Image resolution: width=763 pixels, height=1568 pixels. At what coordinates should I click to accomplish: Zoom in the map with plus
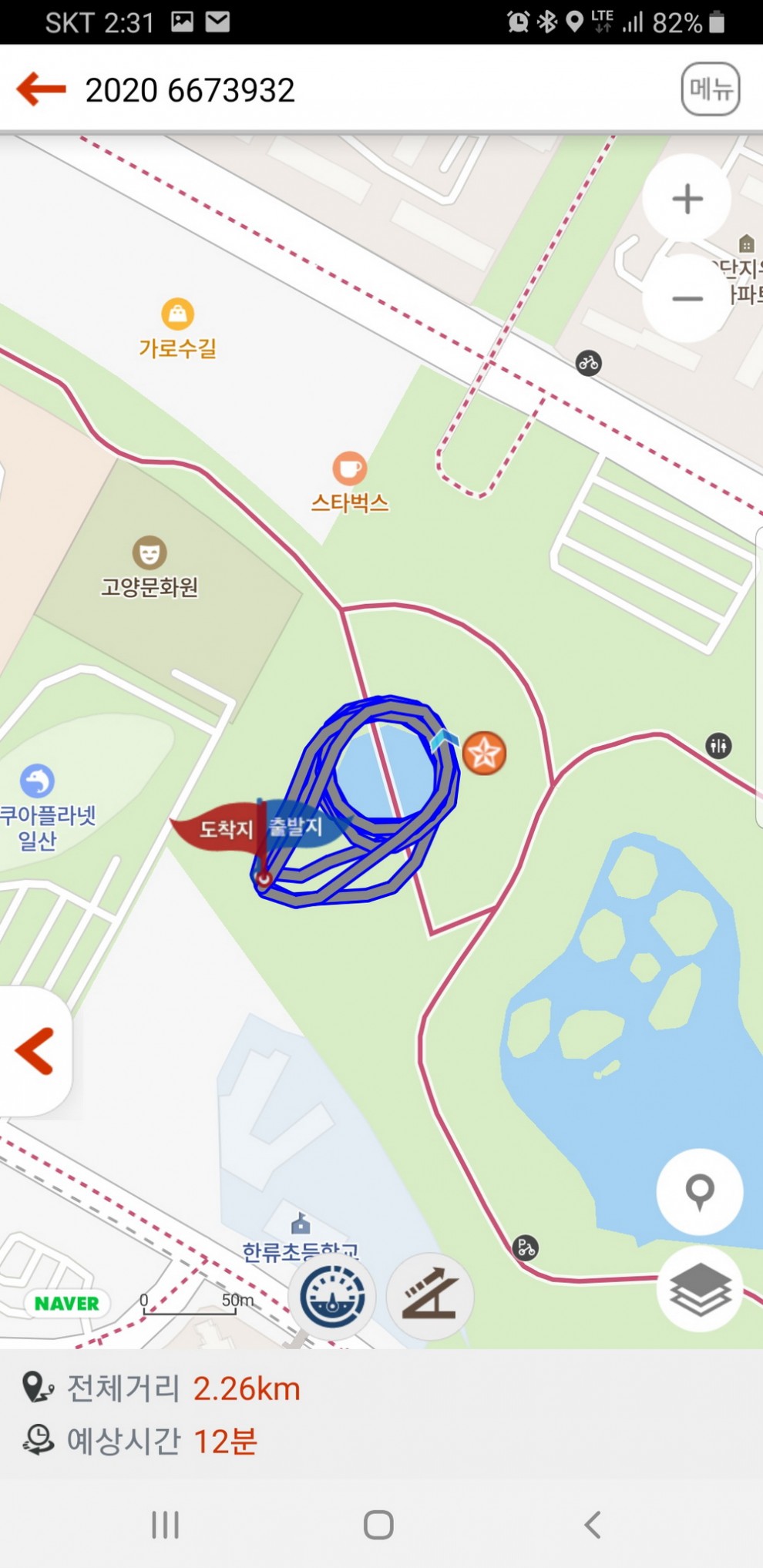pos(687,199)
